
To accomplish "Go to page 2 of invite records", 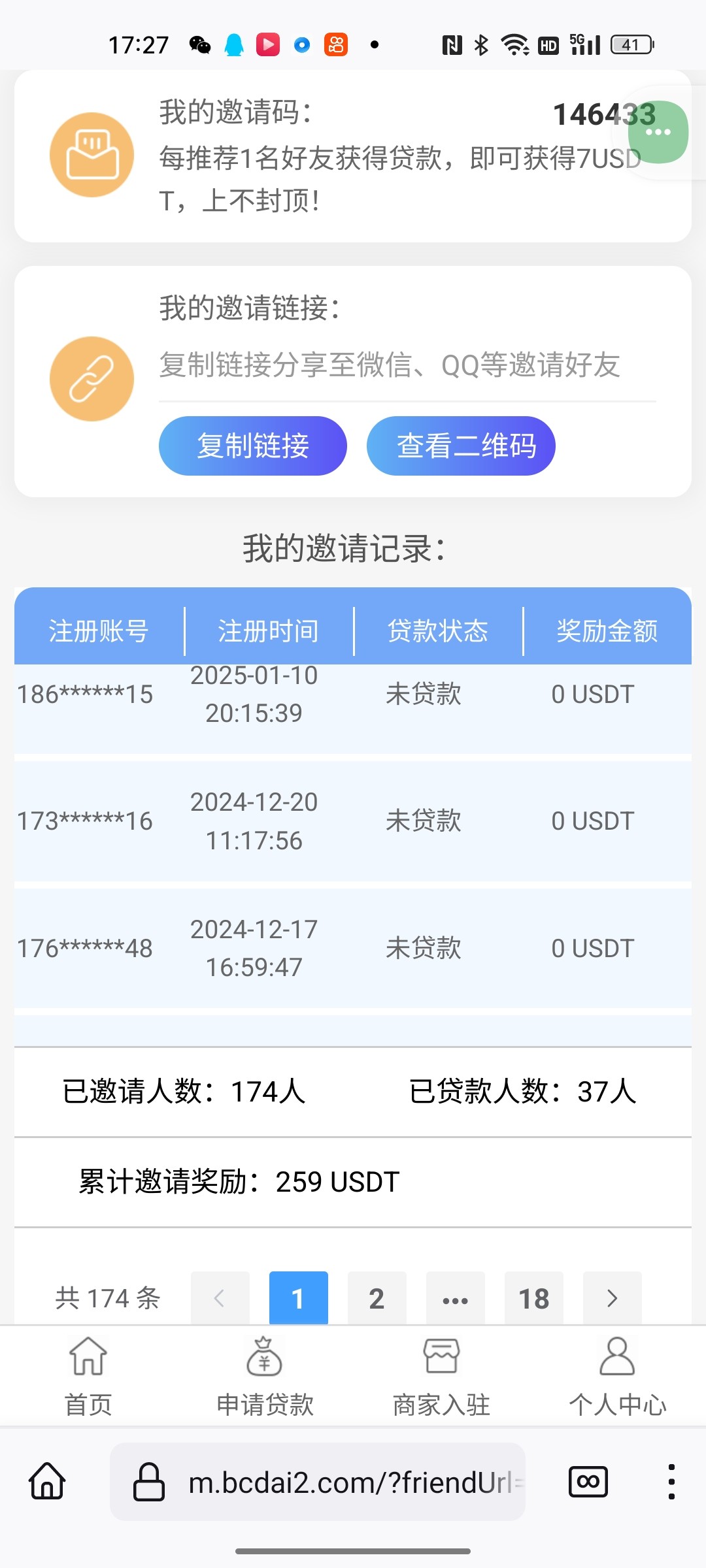I will click(x=377, y=1298).
